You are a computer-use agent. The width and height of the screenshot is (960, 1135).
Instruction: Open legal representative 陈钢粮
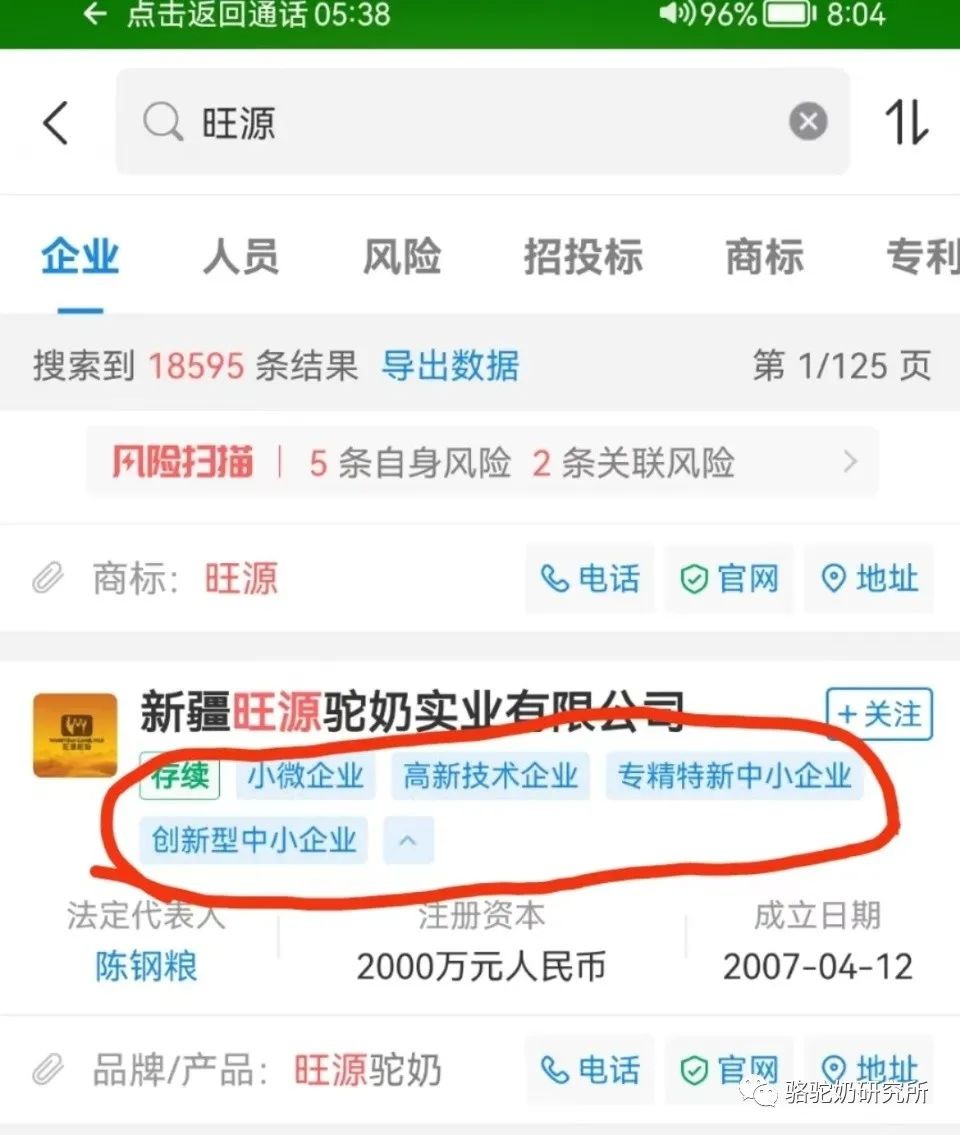click(146, 966)
